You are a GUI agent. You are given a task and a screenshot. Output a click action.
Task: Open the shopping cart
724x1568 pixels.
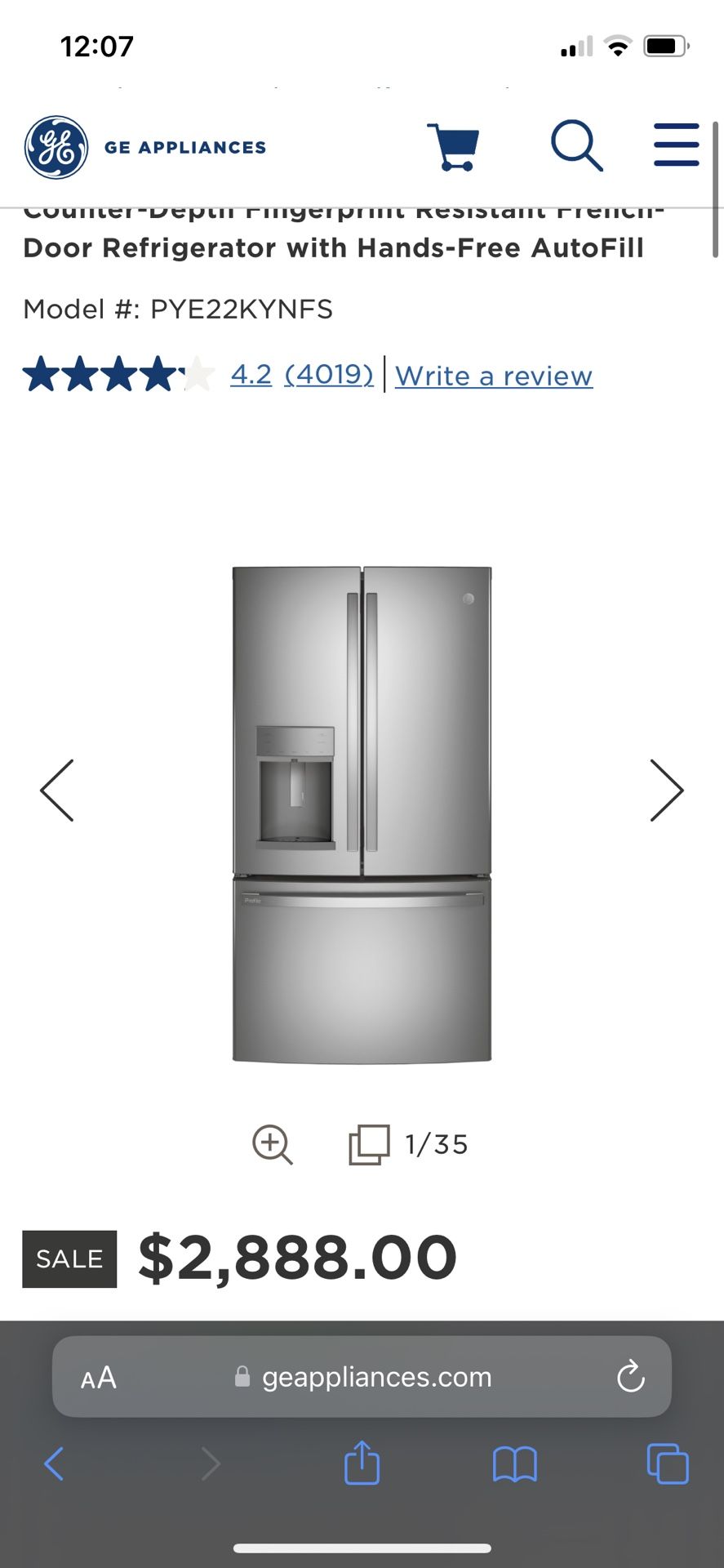click(452, 147)
